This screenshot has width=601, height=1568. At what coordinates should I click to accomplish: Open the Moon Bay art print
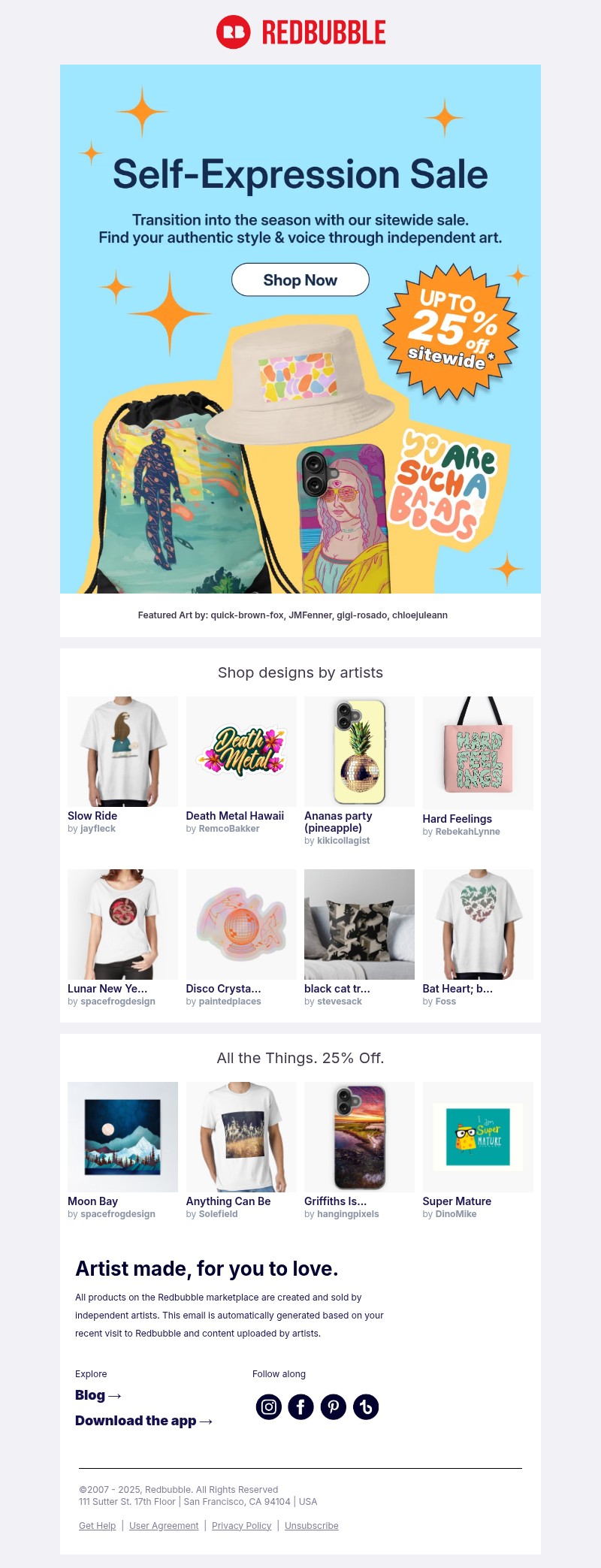tap(122, 1137)
